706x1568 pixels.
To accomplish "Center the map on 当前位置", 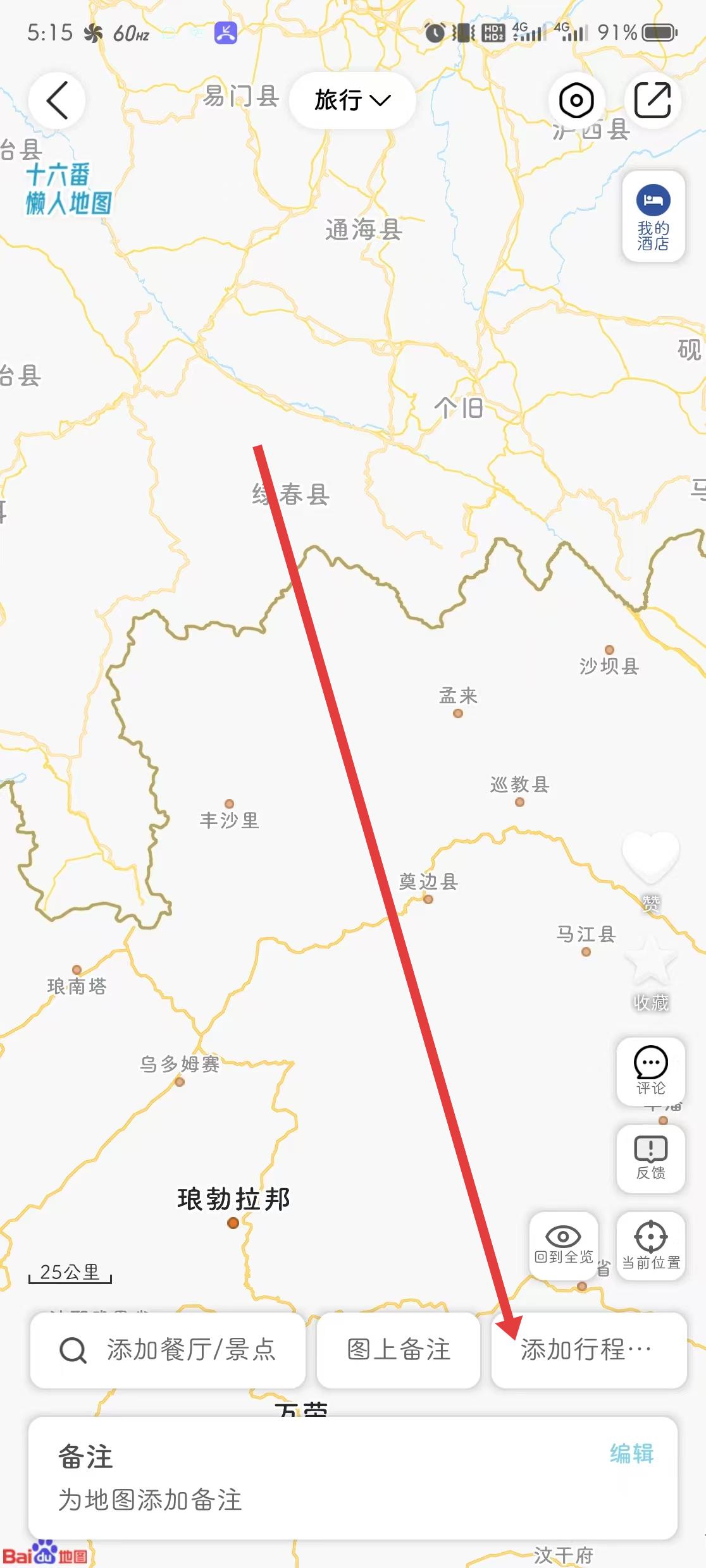I will (x=650, y=1245).
